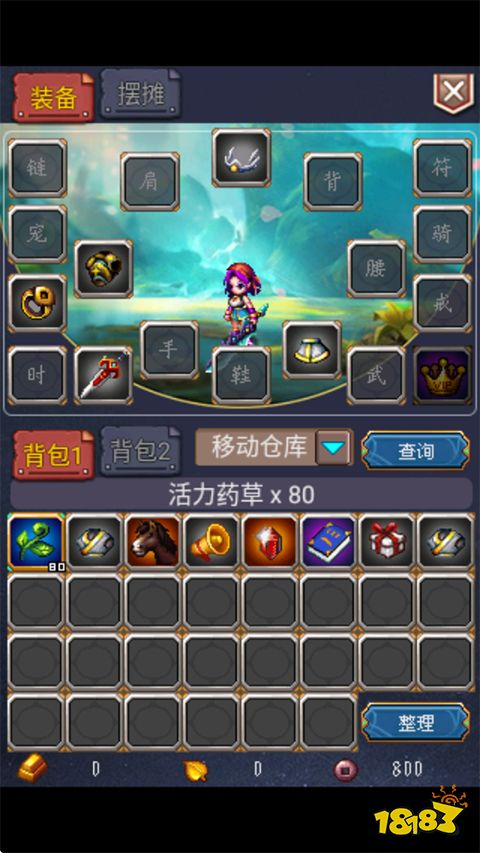The width and height of the screenshot is (480, 853).
Task: Close the equipment panel
Action: point(453,93)
